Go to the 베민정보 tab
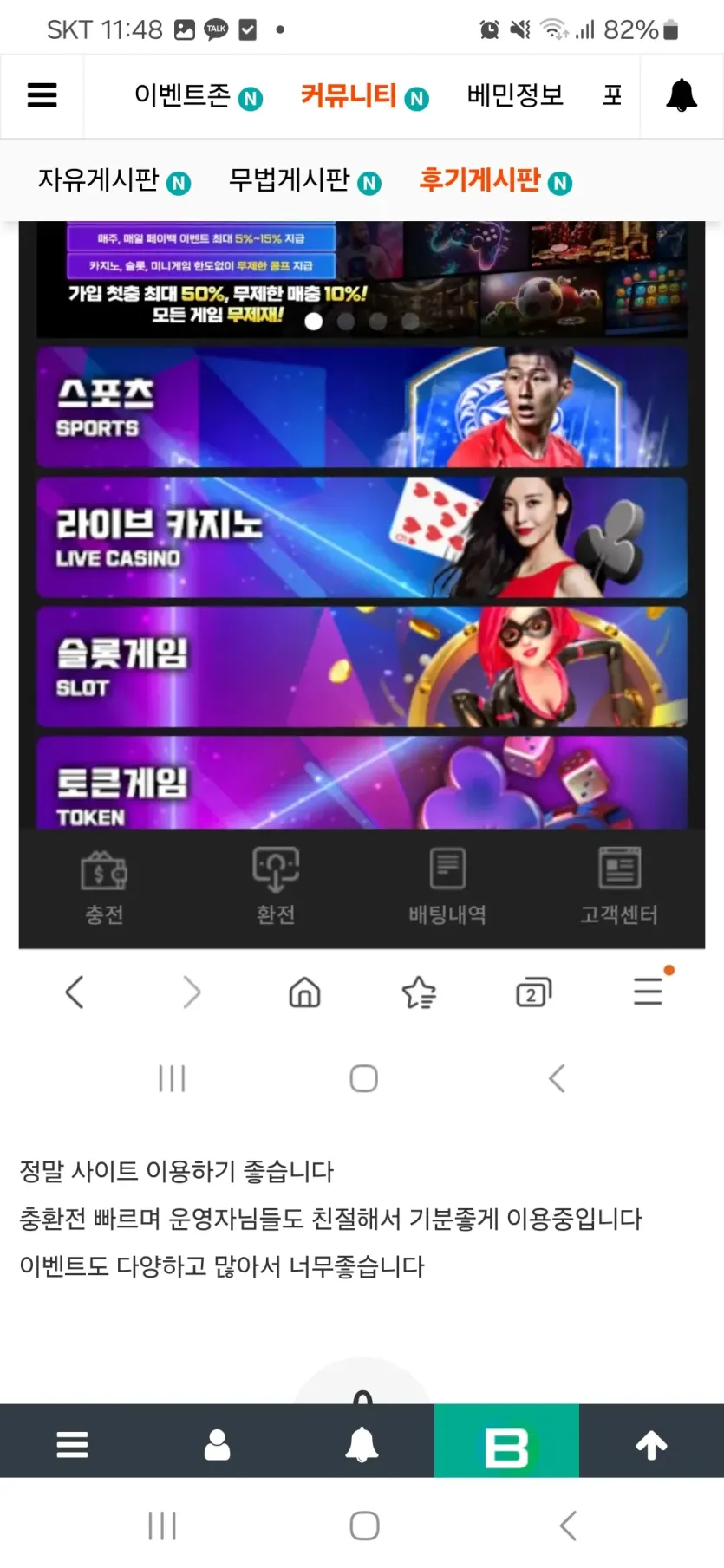724x1568 pixels. pos(515,95)
